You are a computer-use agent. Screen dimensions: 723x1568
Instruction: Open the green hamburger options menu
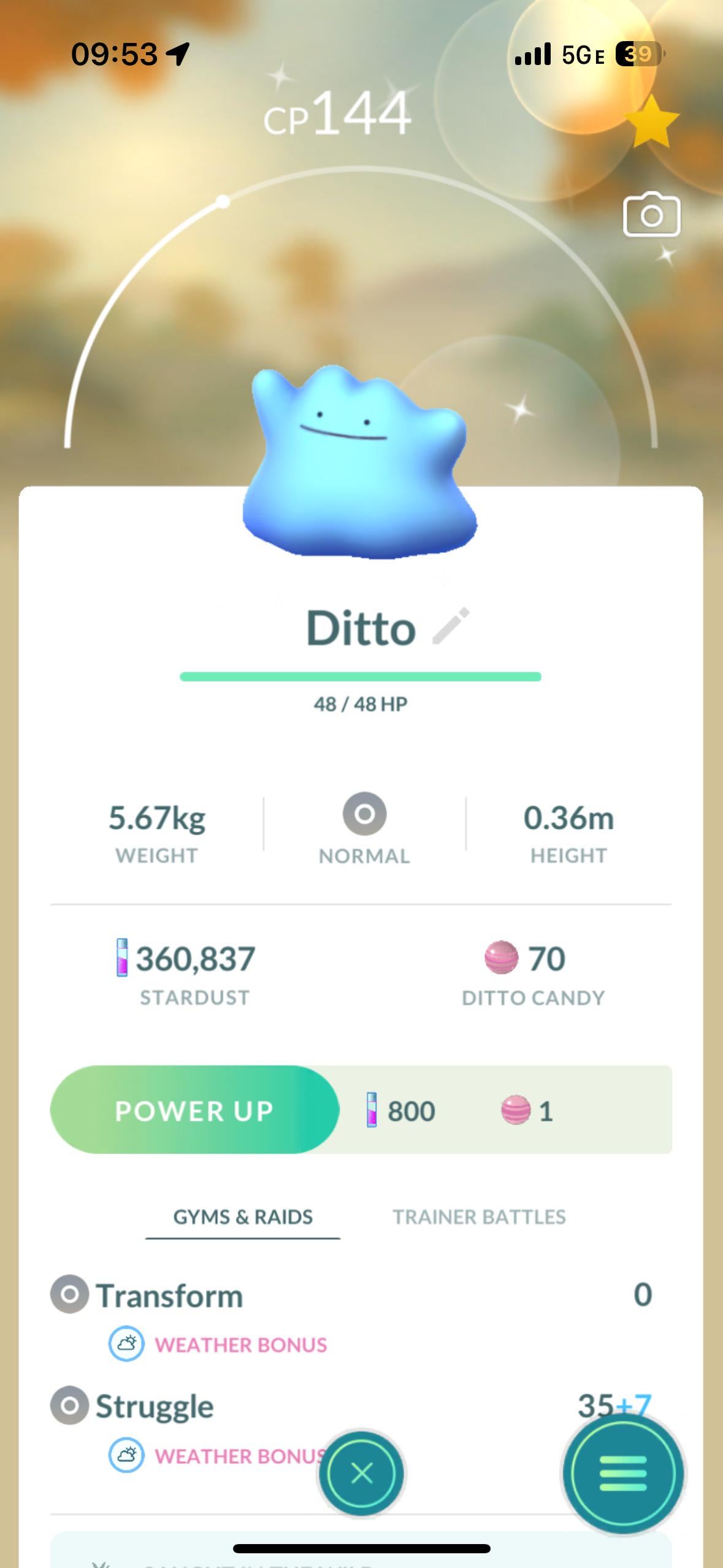[x=622, y=1473]
